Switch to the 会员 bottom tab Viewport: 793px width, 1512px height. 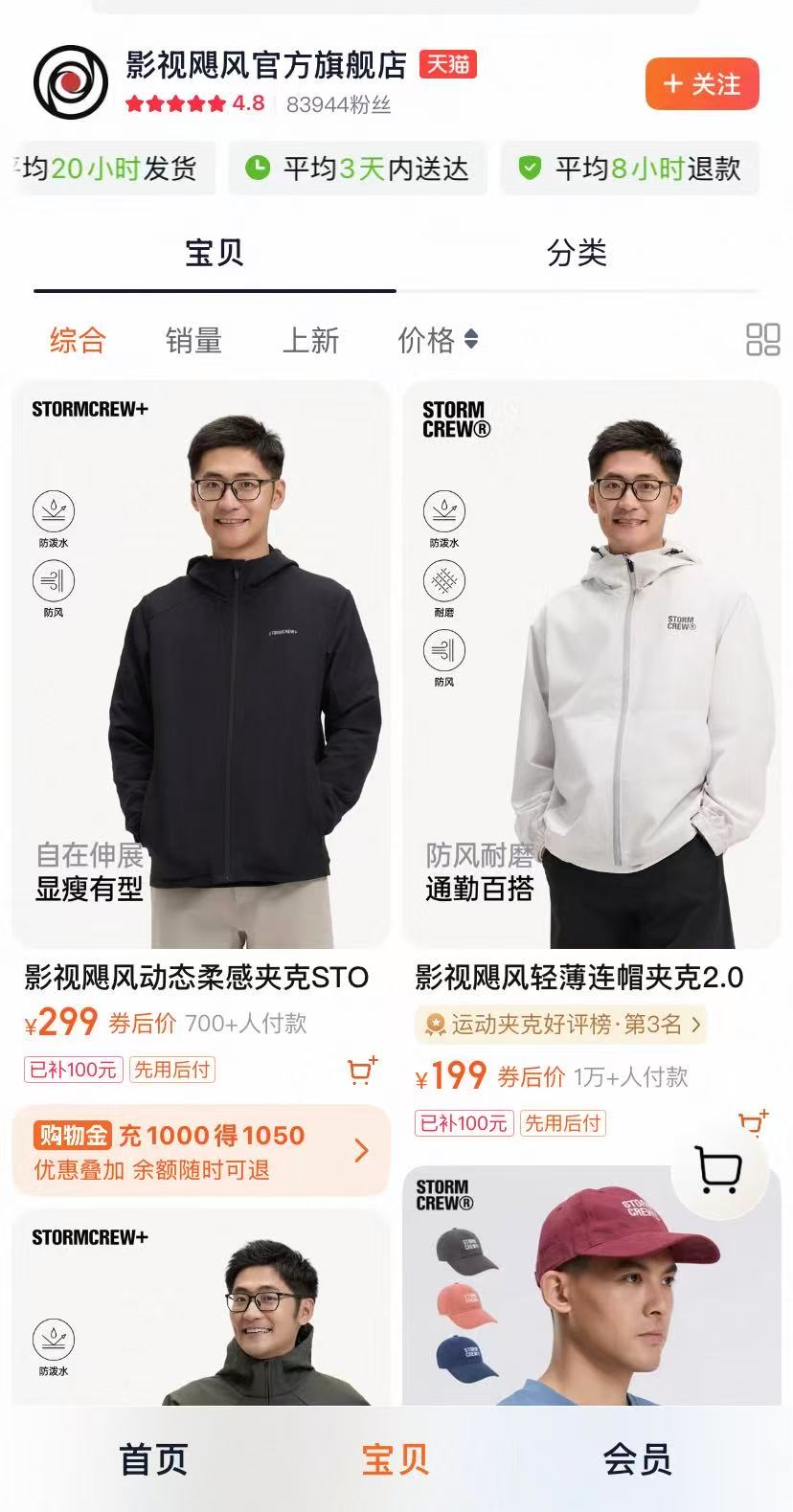[x=637, y=1459]
